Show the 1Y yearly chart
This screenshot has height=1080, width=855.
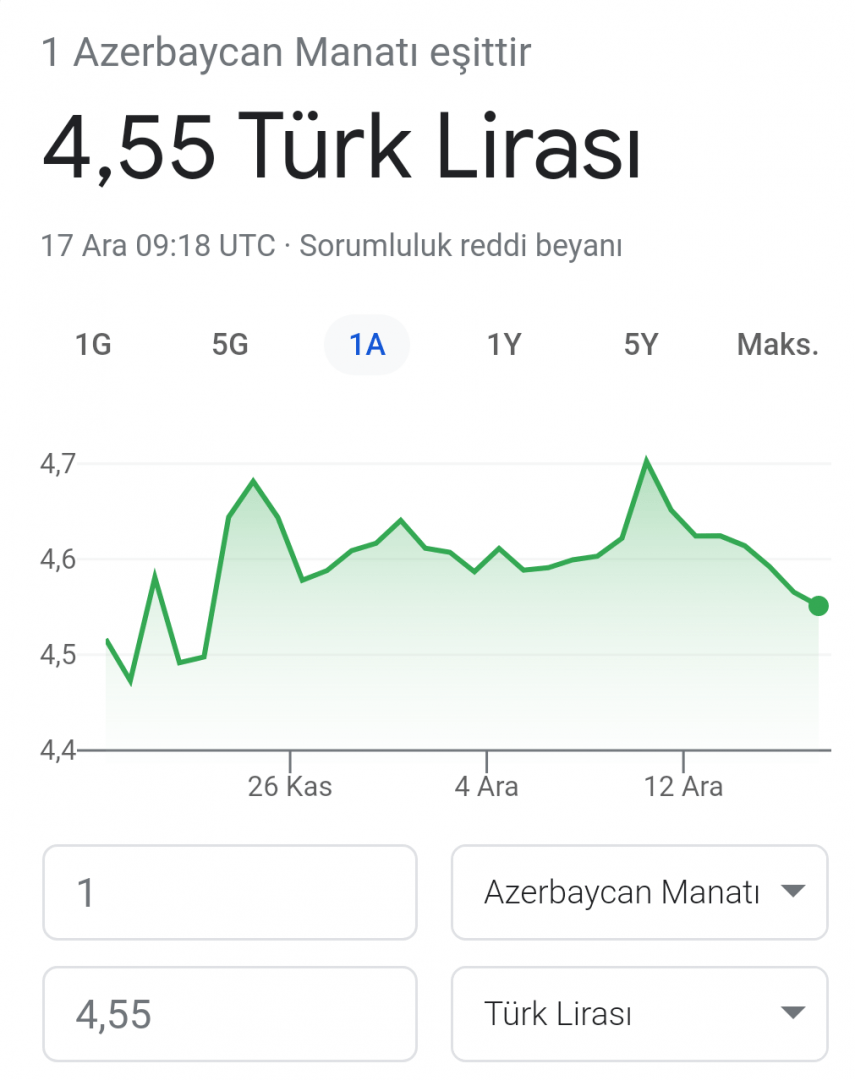504,345
